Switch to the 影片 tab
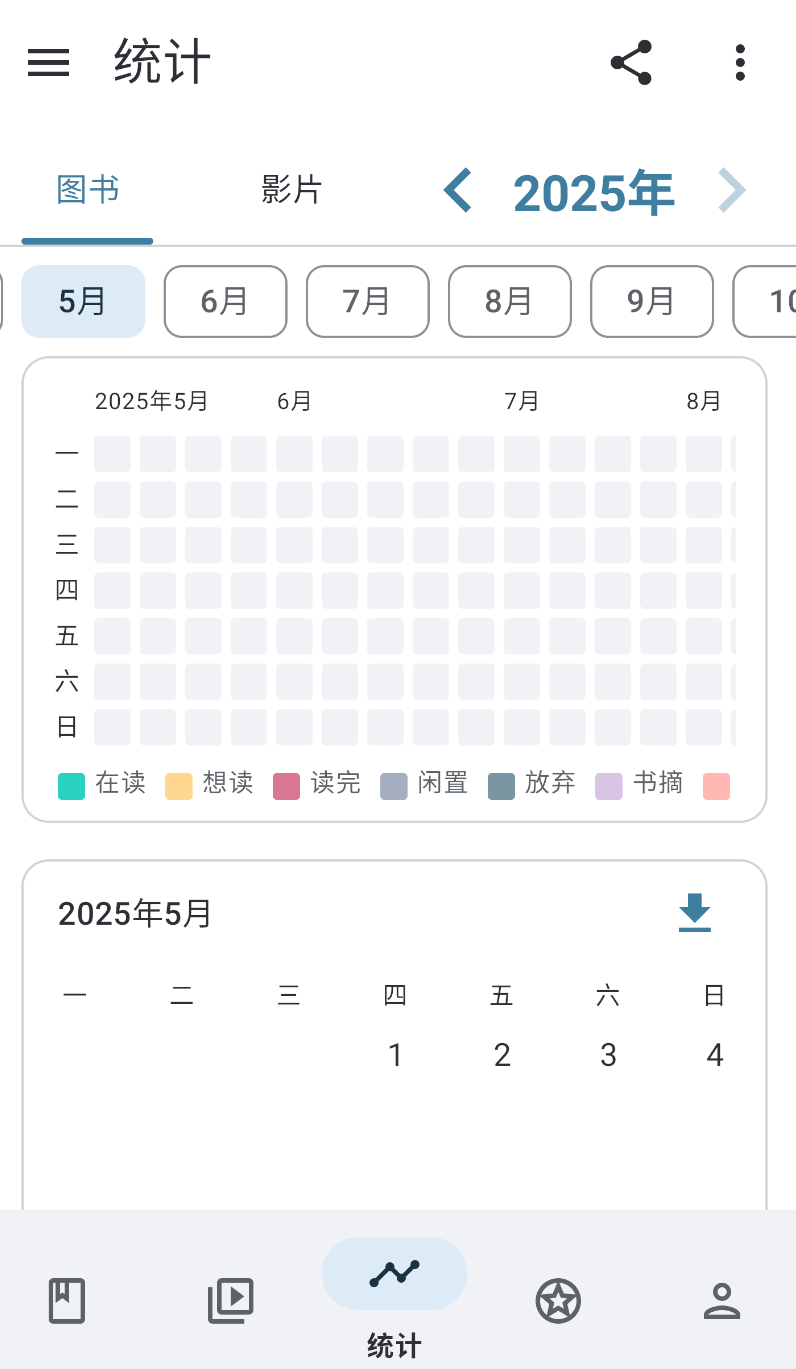796x1369 pixels. 292,189
